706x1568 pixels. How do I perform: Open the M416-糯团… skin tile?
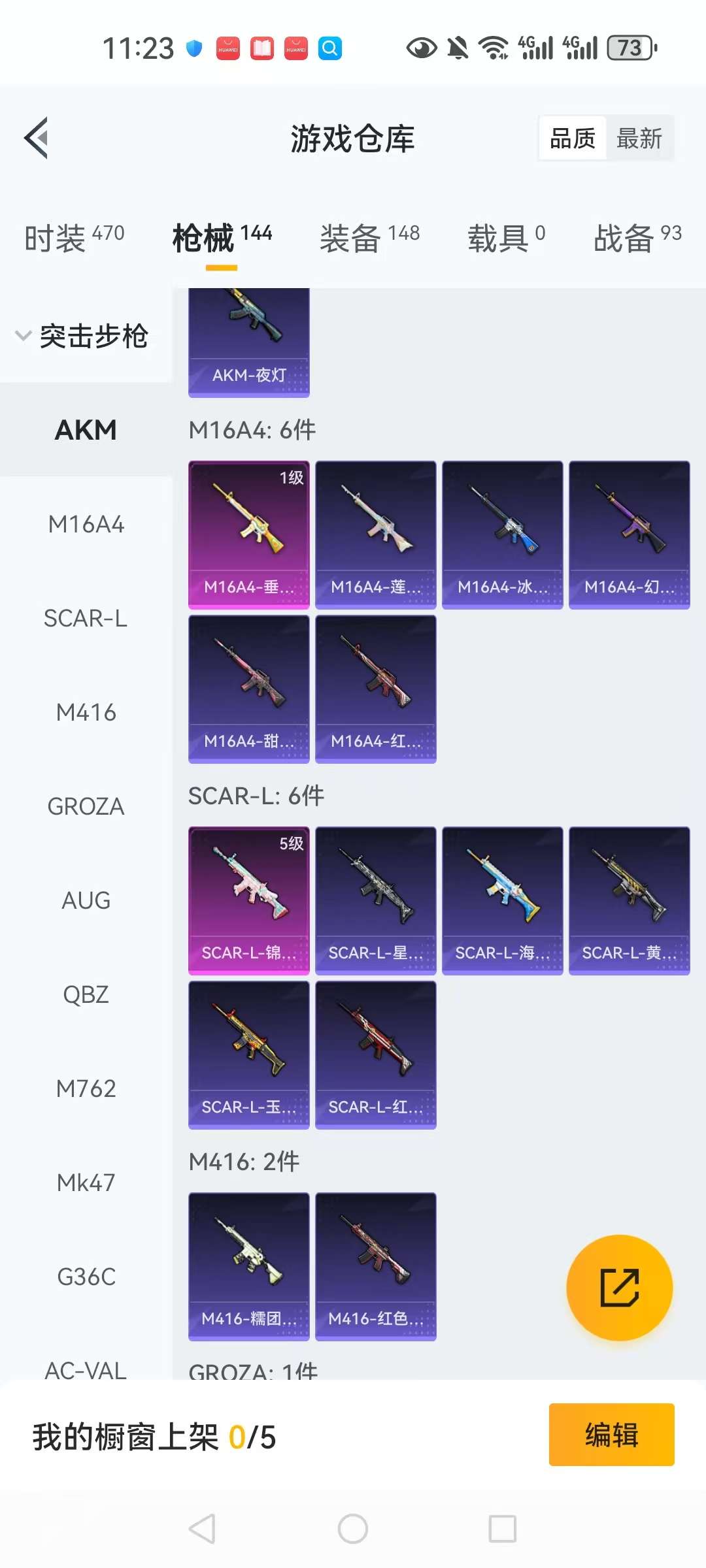248,1266
